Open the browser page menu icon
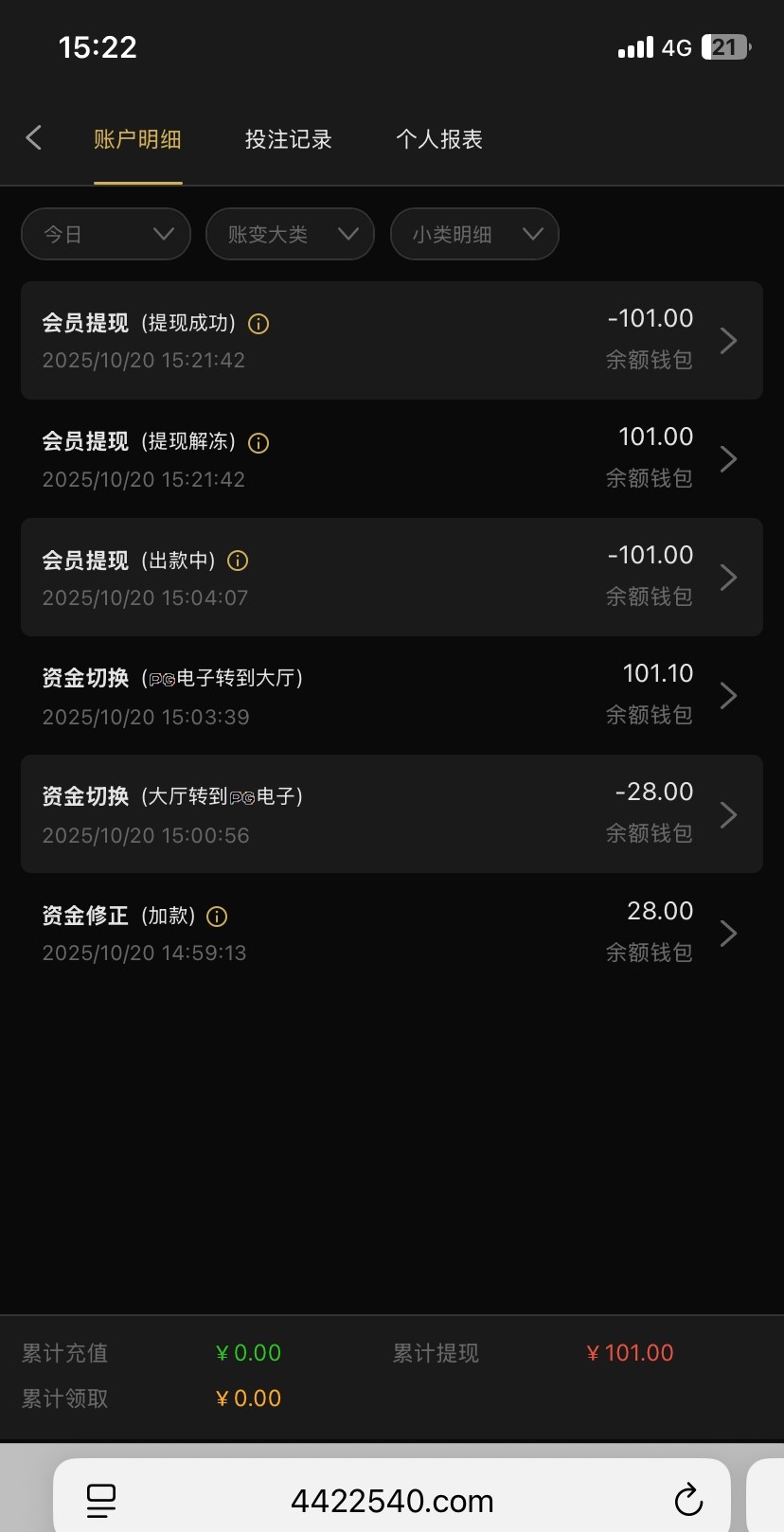Viewport: 784px width, 1532px height. [x=101, y=1500]
